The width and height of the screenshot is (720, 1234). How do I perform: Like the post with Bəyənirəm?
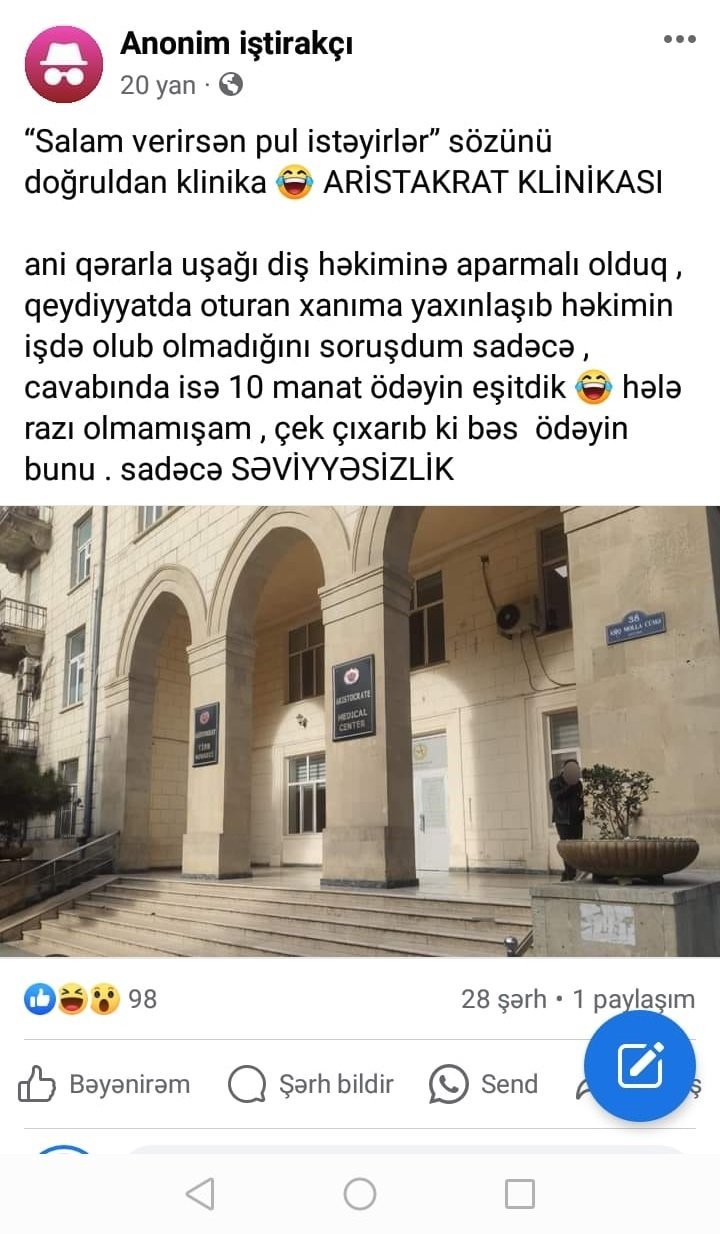104,1084
